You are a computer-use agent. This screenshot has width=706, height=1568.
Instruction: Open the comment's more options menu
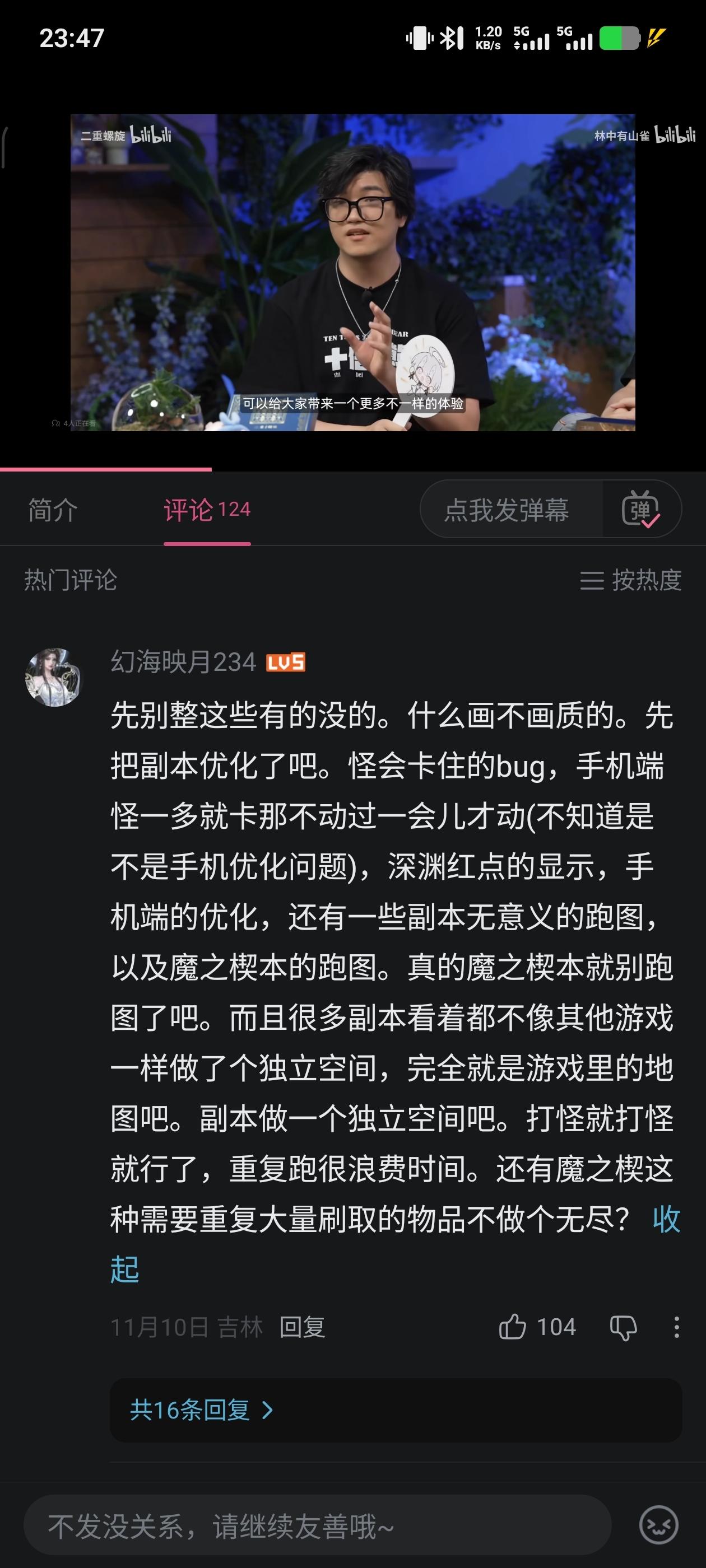(x=676, y=1328)
